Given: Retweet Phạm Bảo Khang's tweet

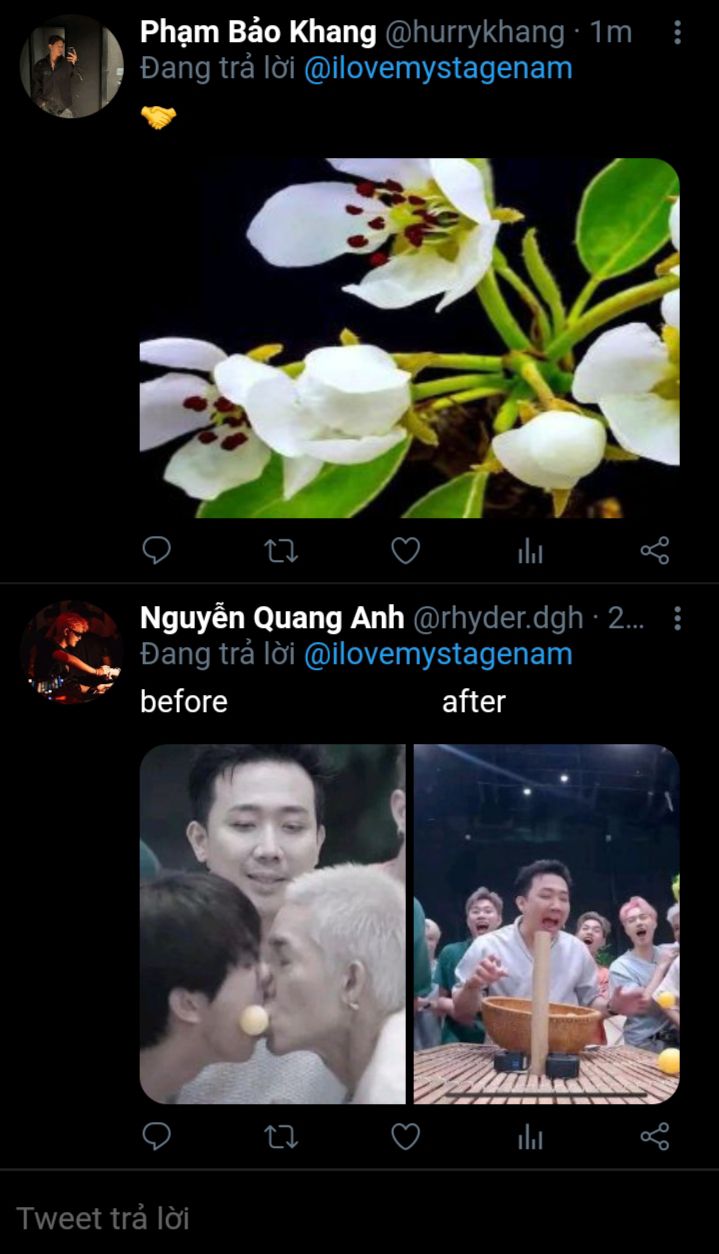Looking at the screenshot, I should [281, 550].
